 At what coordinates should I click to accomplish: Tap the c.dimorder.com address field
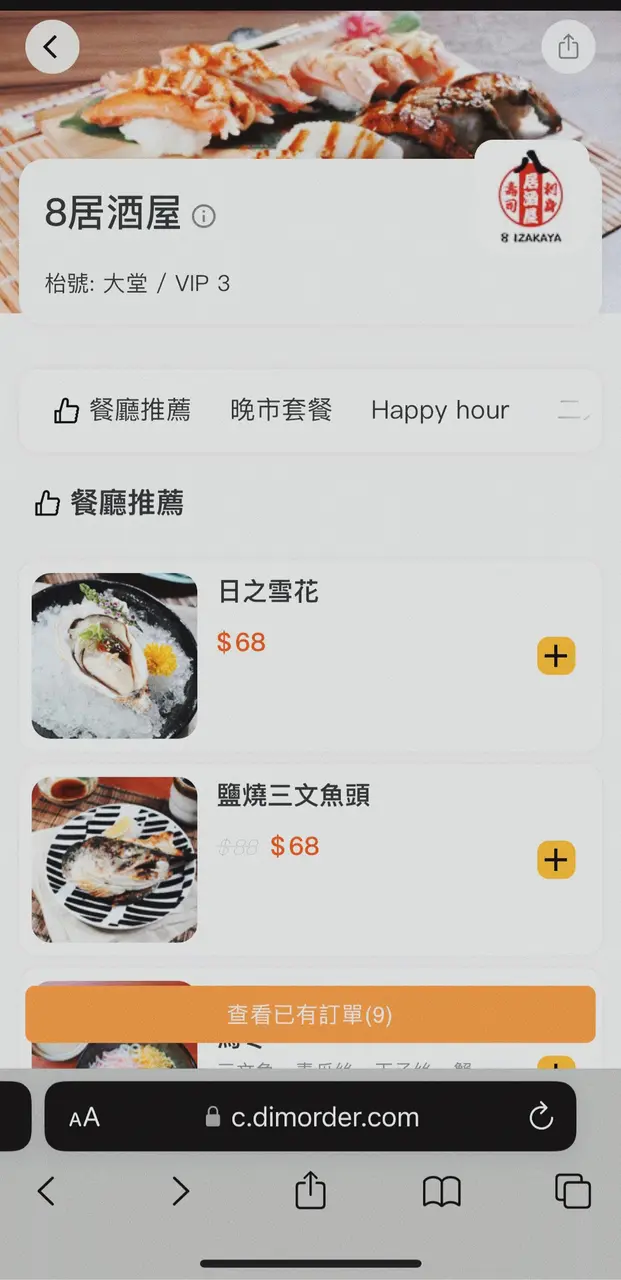(x=325, y=1117)
